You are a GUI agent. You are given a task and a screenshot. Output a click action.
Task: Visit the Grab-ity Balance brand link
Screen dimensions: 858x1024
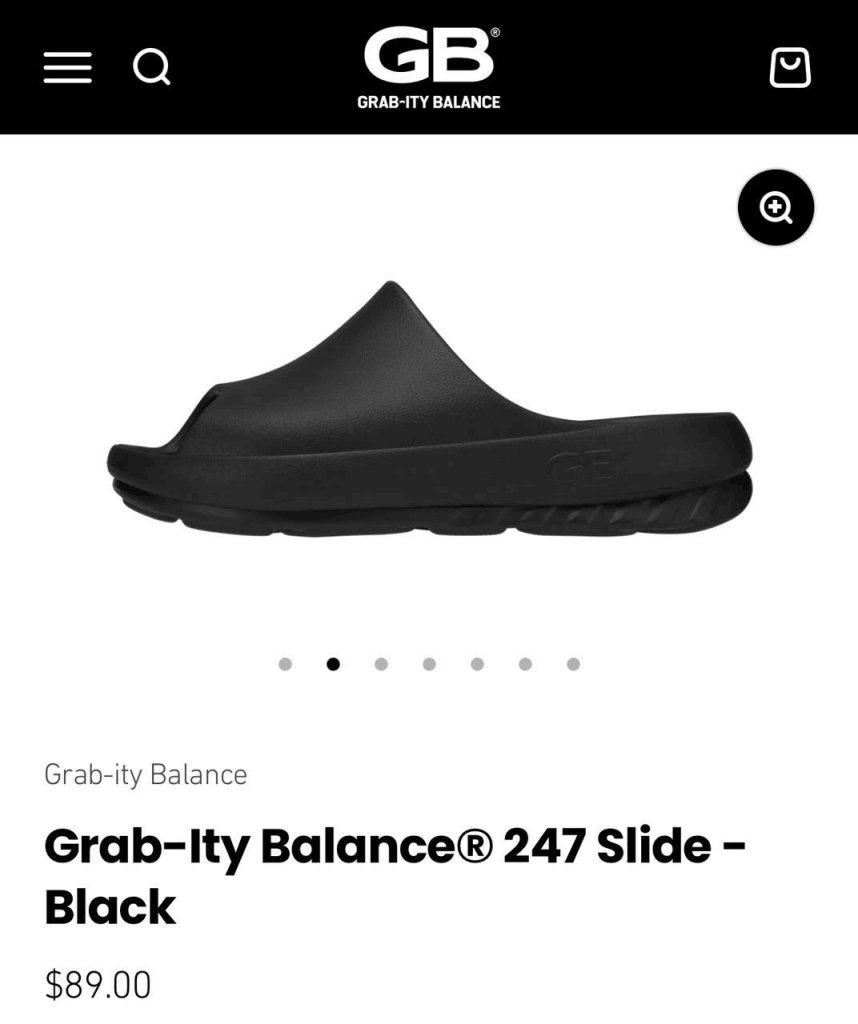[x=146, y=774]
